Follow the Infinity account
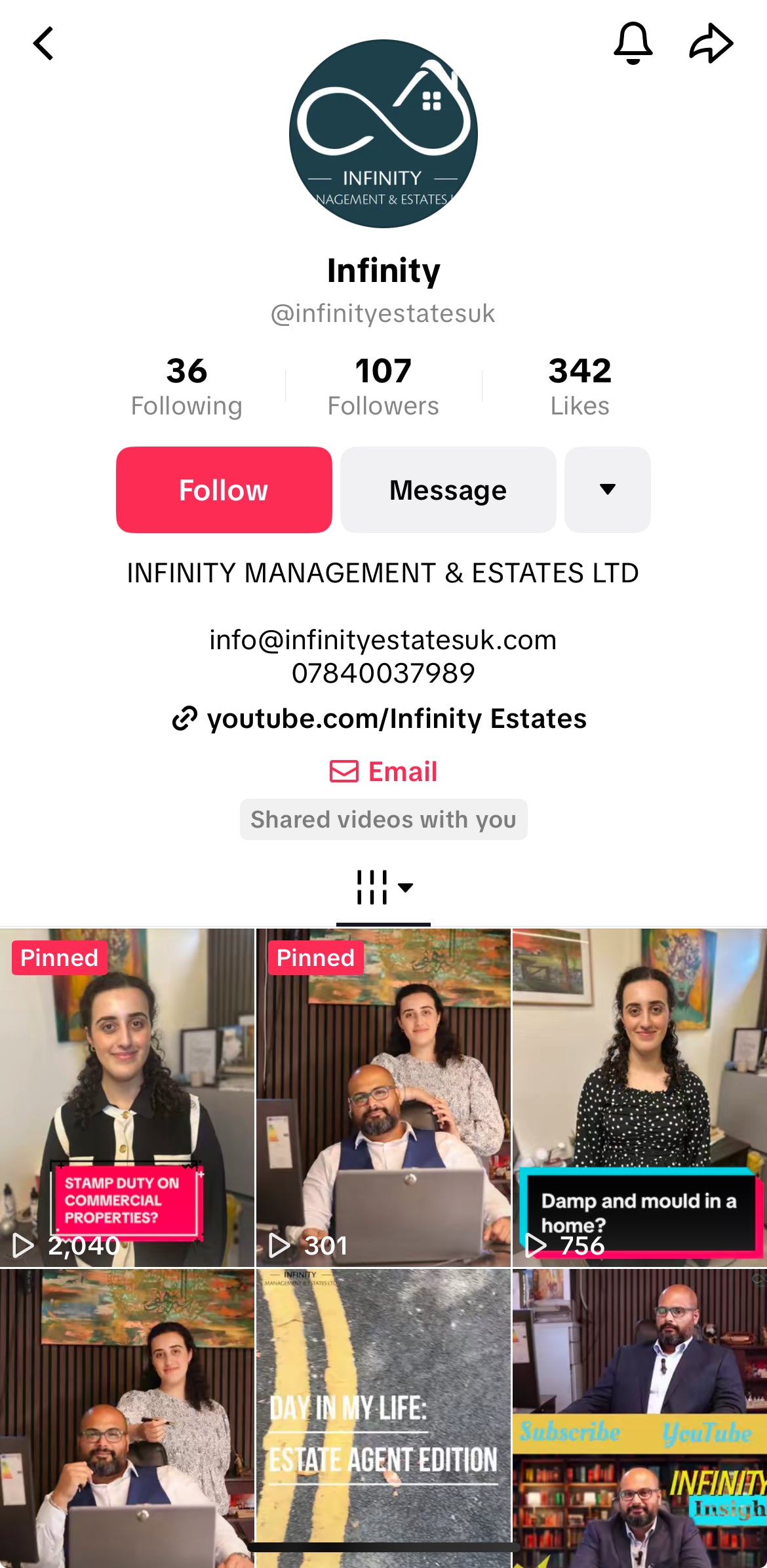The image size is (767, 1568). tap(224, 490)
